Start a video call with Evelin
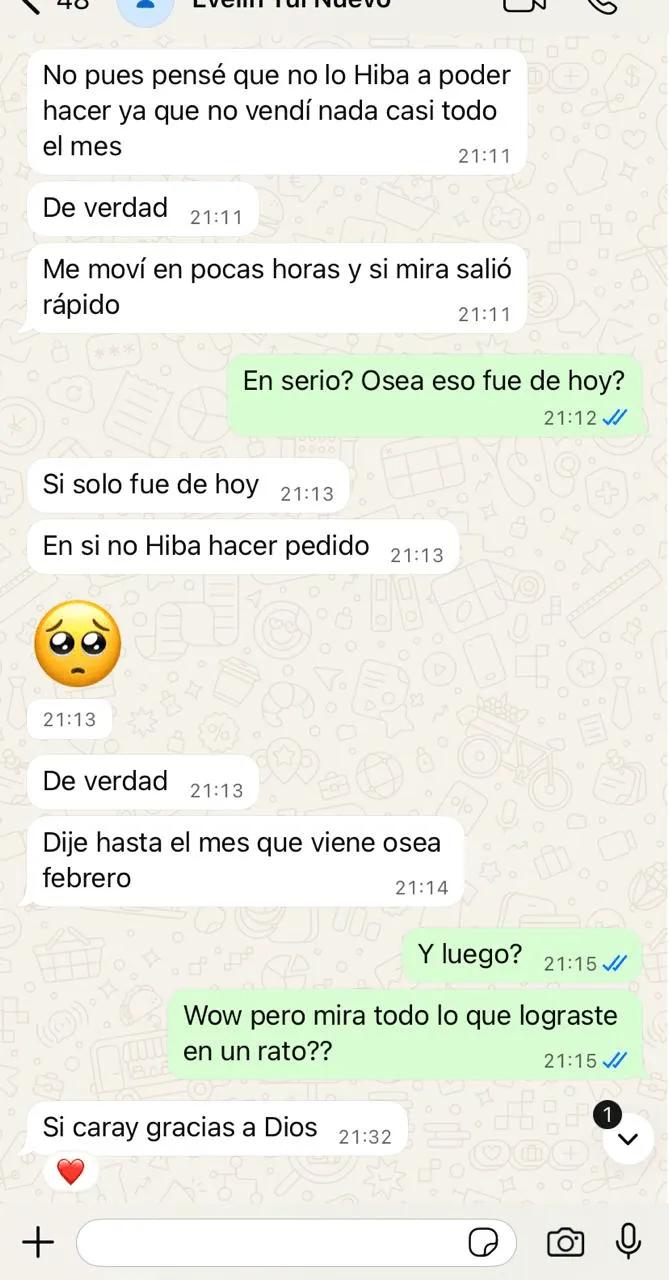 tap(527, 5)
